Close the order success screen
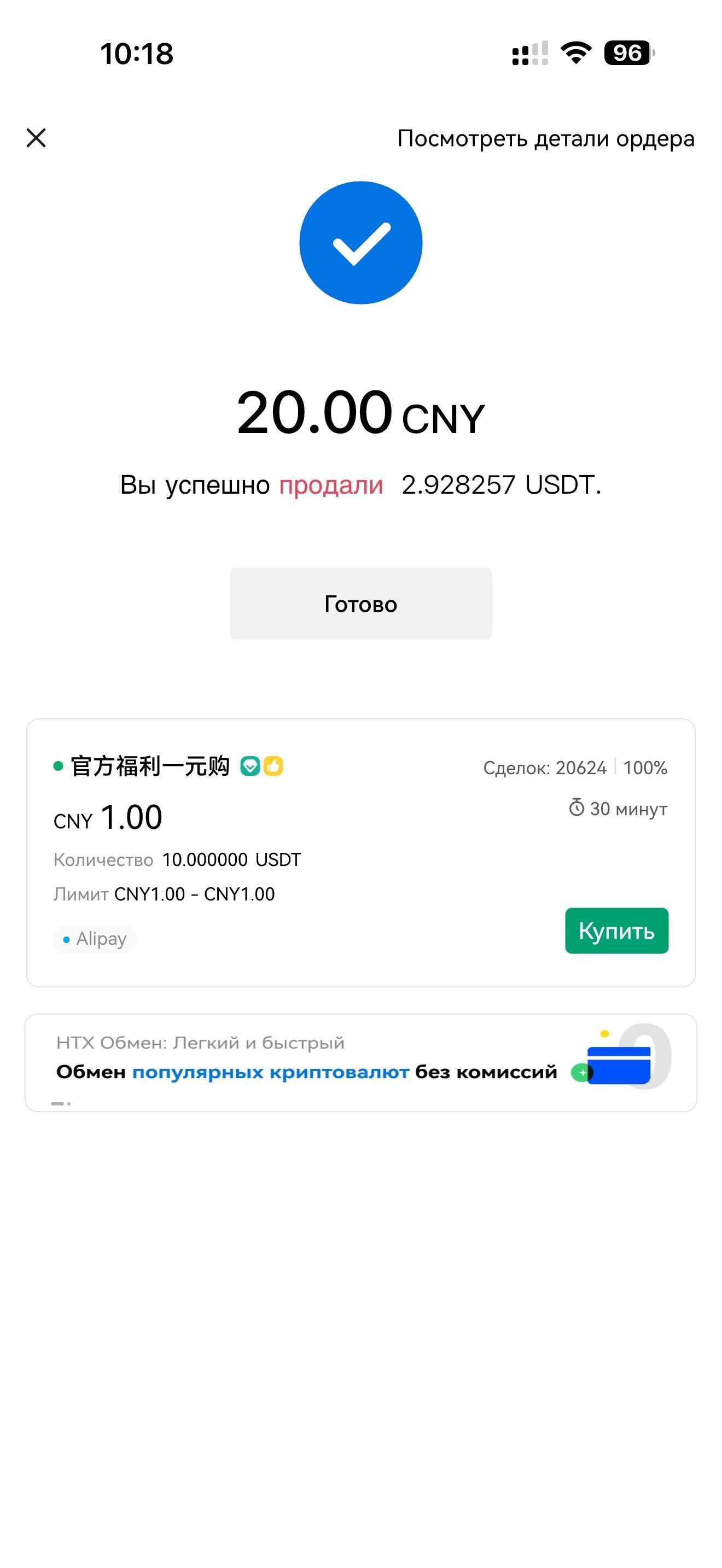Viewport: 722px width, 1568px height. 37,138
